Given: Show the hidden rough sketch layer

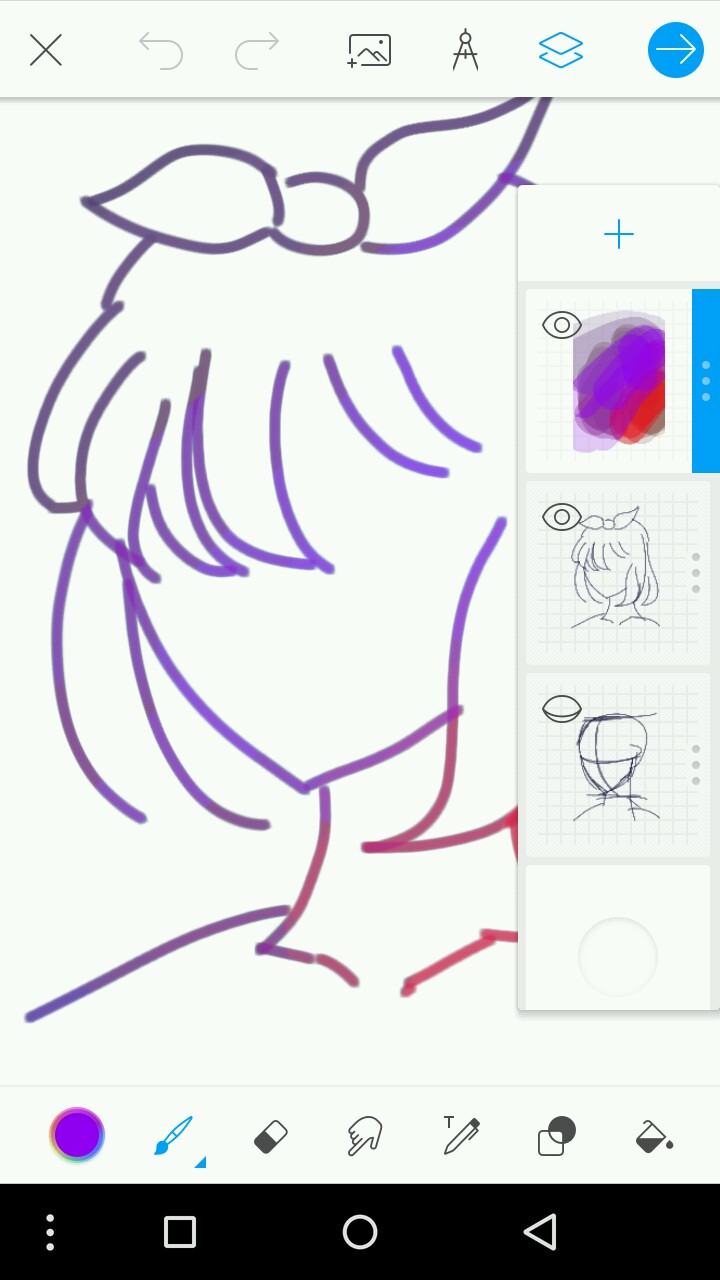Looking at the screenshot, I should [x=561, y=709].
